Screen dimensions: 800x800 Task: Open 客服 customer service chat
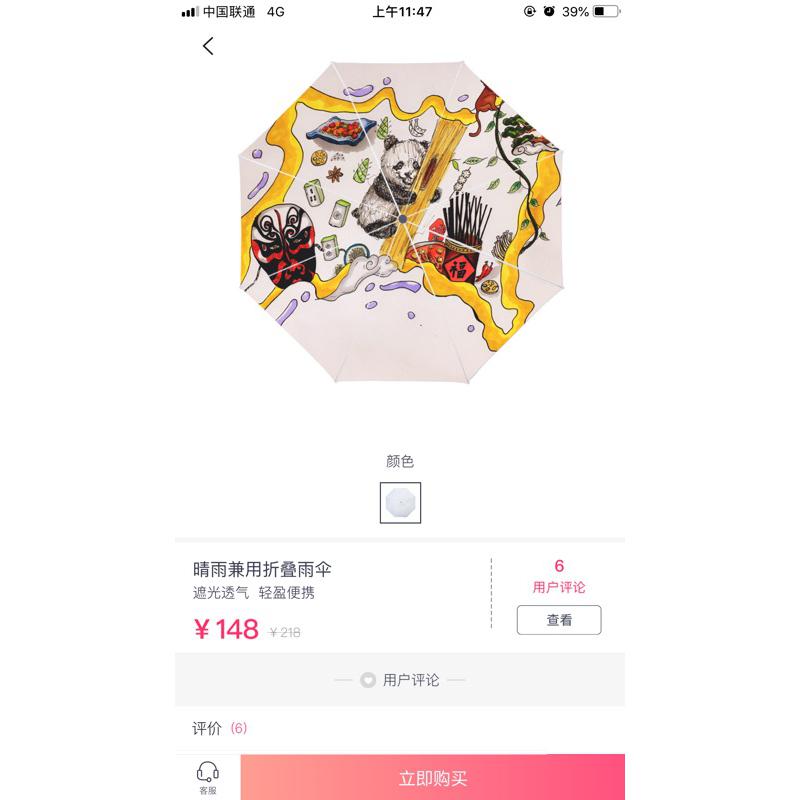coord(207,777)
